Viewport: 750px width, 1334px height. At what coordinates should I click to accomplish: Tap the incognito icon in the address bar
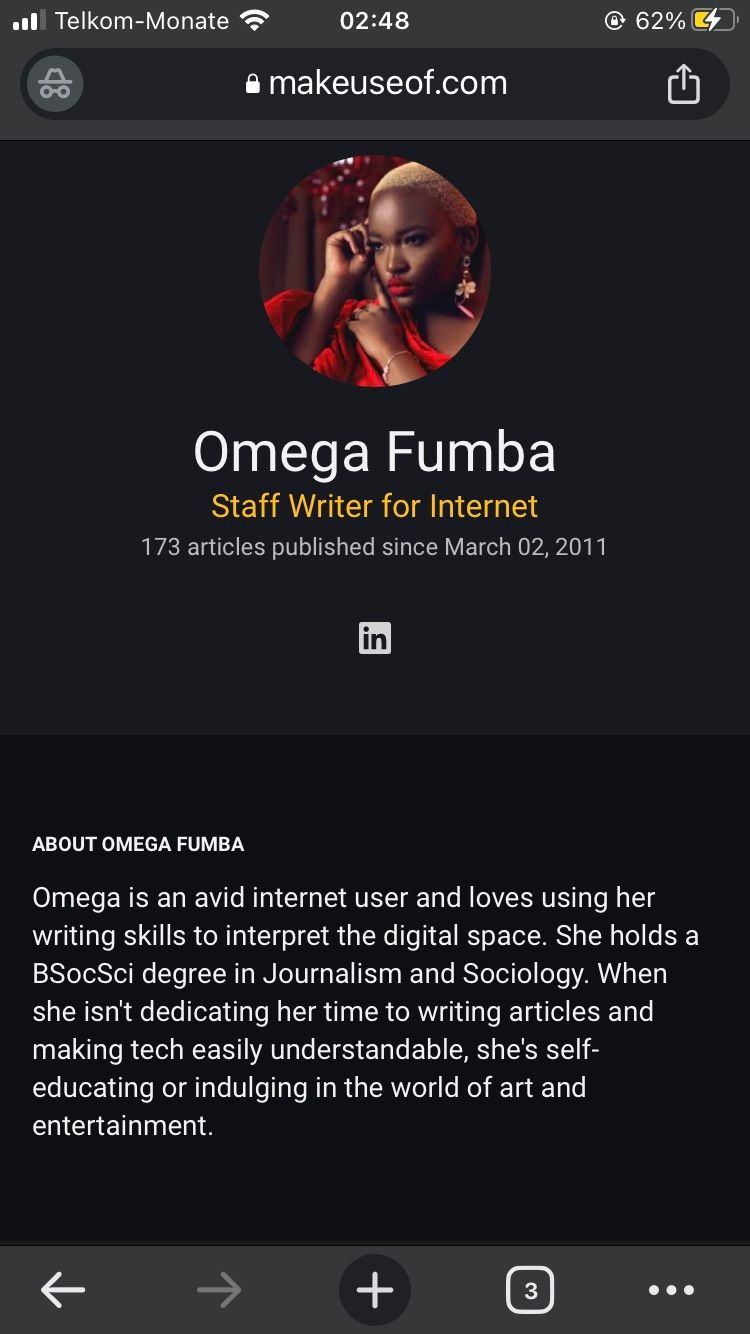(55, 84)
